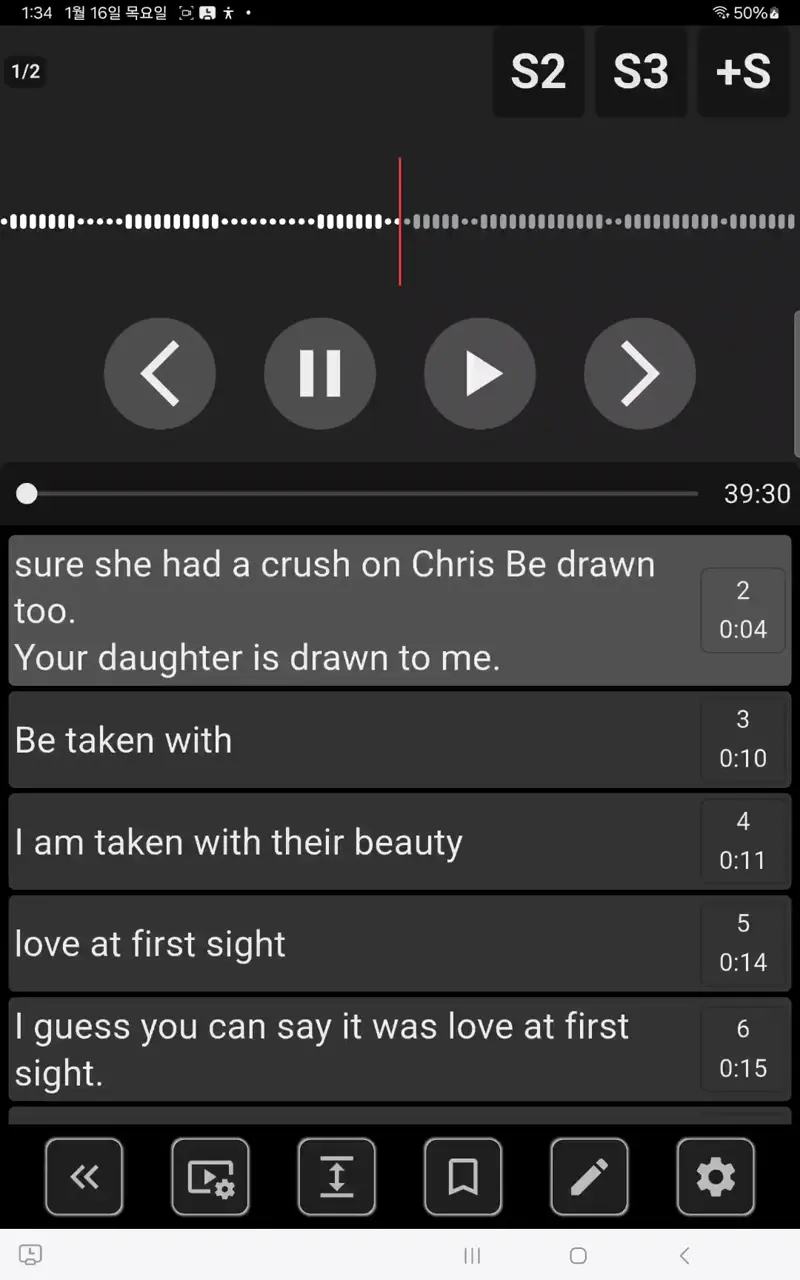This screenshot has height=1280, width=800.
Task: Open the gear settings
Action: tap(716, 1177)
